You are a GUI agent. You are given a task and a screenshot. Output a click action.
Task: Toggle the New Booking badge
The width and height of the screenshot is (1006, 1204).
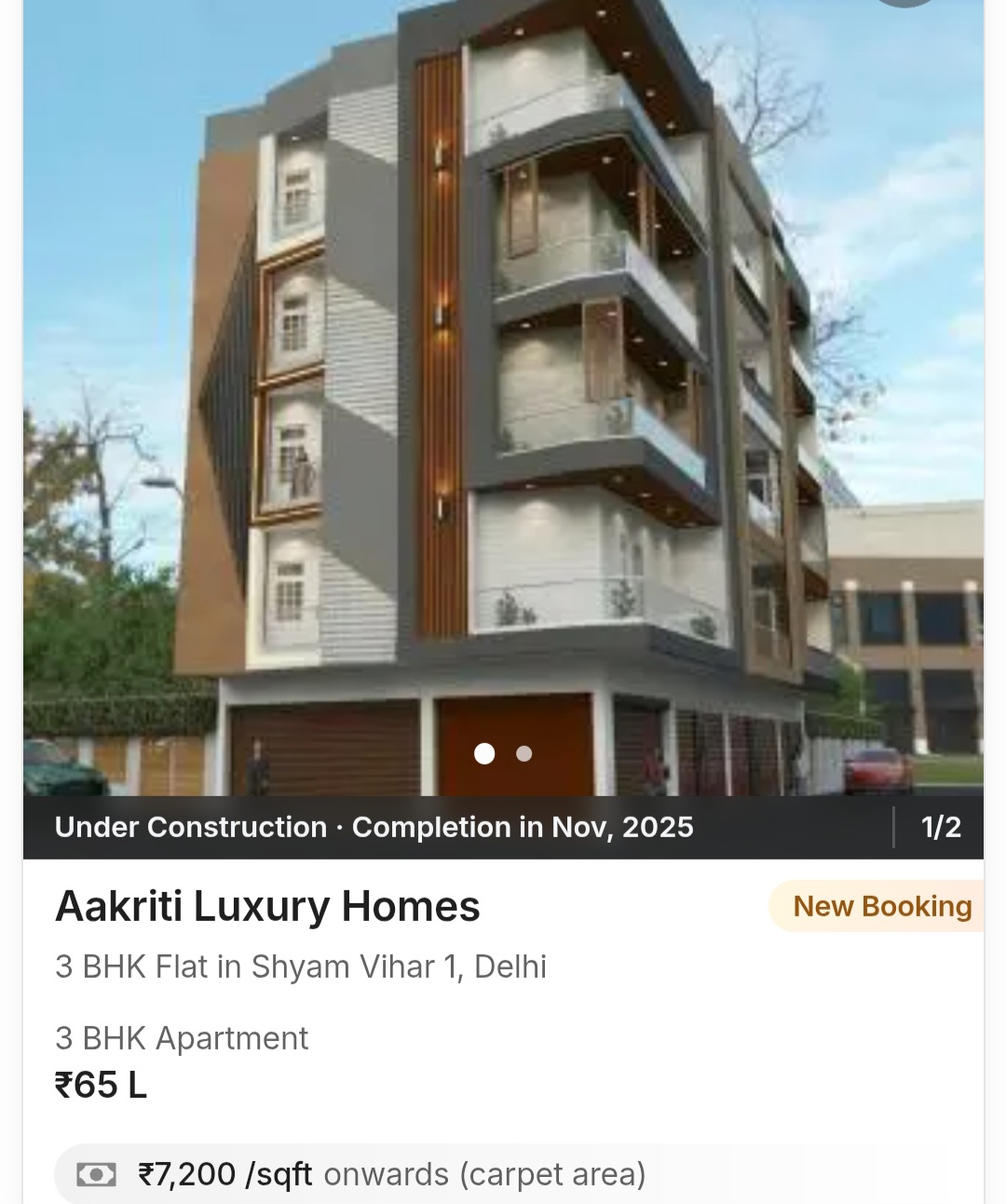[879, 905]
